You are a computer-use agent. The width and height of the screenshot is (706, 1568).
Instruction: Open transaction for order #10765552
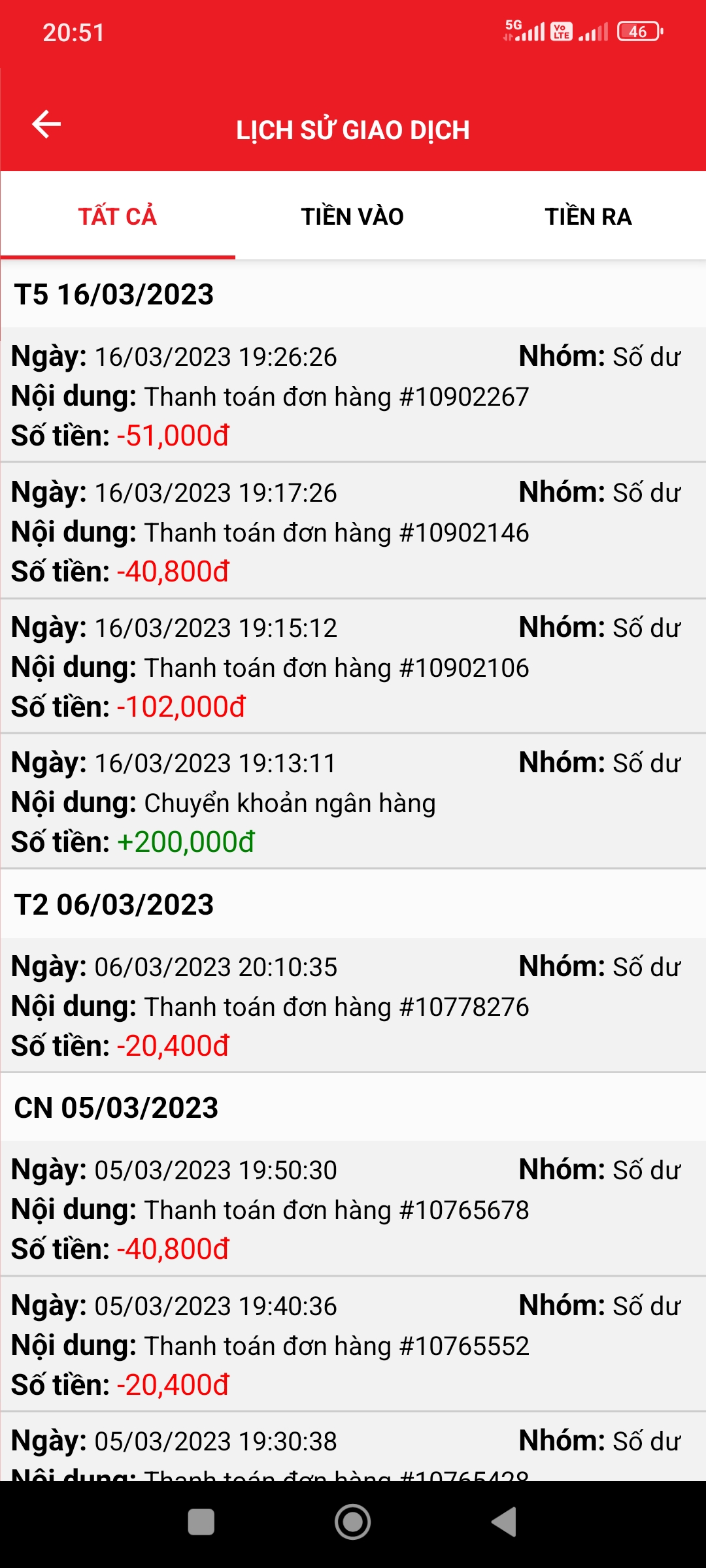353,1345
